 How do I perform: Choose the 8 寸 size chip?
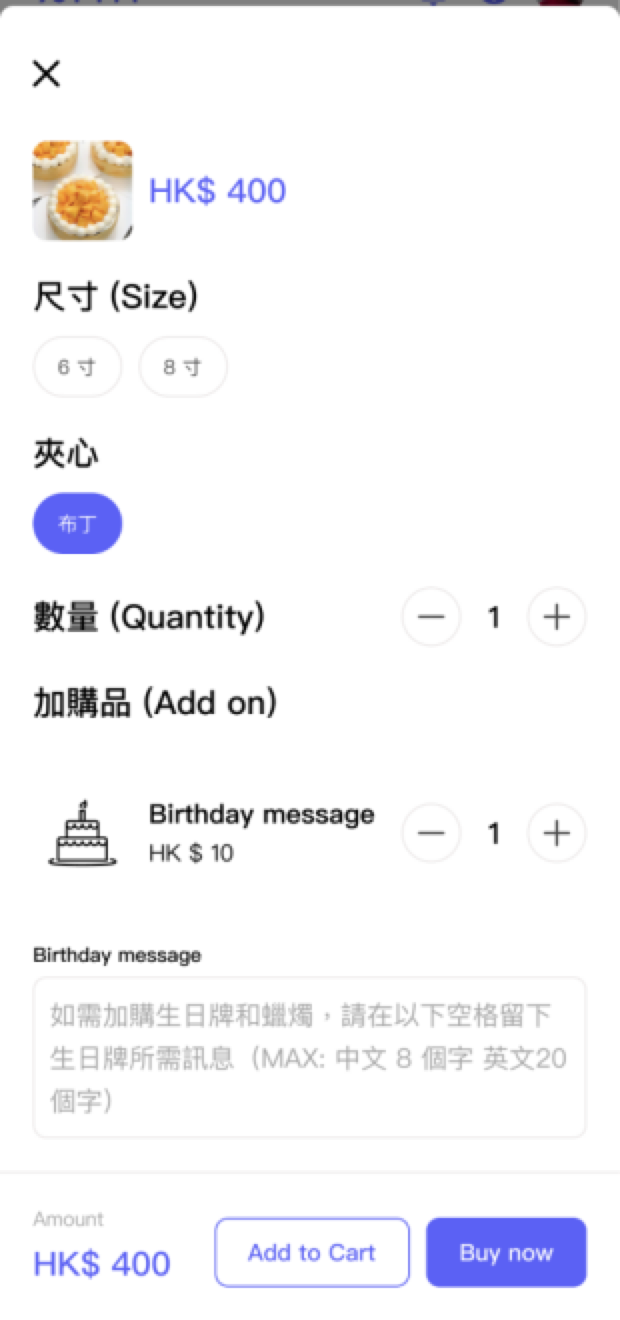[x=183, y=367]
